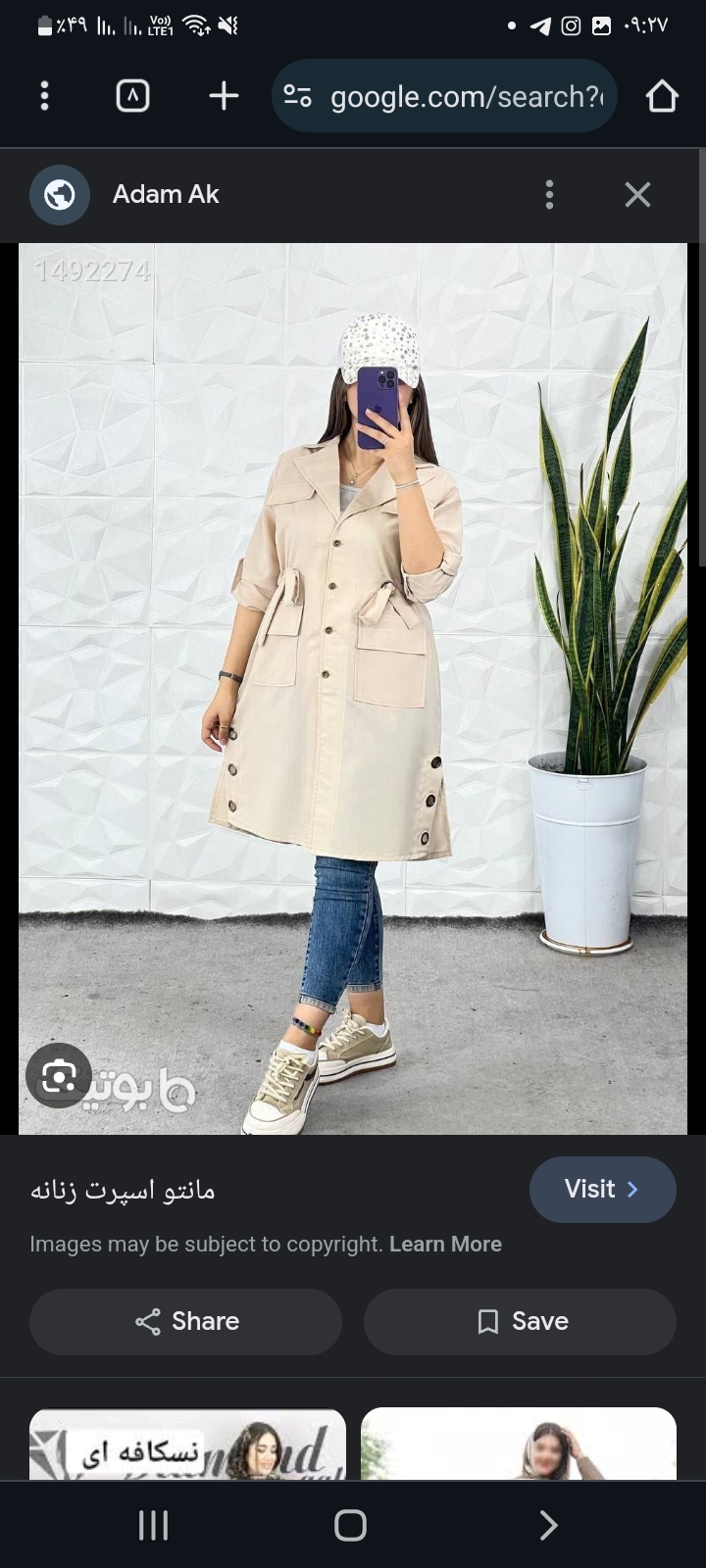The image size is (706, 1568).
Task: Go to the browser home page
Action: [662, 96]
